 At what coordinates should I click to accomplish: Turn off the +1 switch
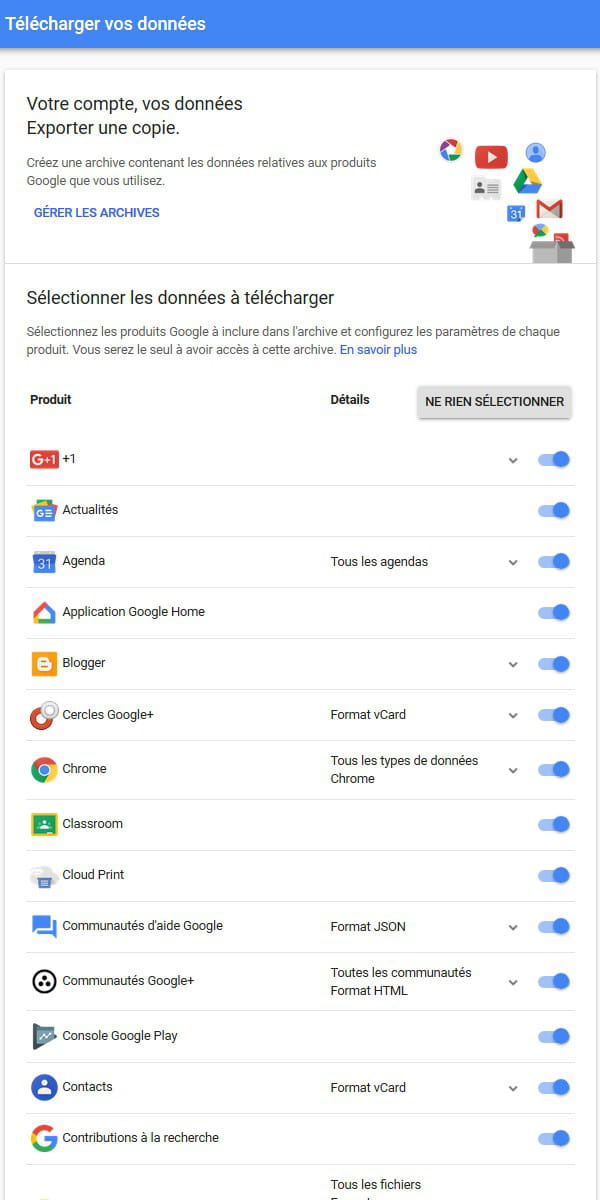click(x=554, y=460)
